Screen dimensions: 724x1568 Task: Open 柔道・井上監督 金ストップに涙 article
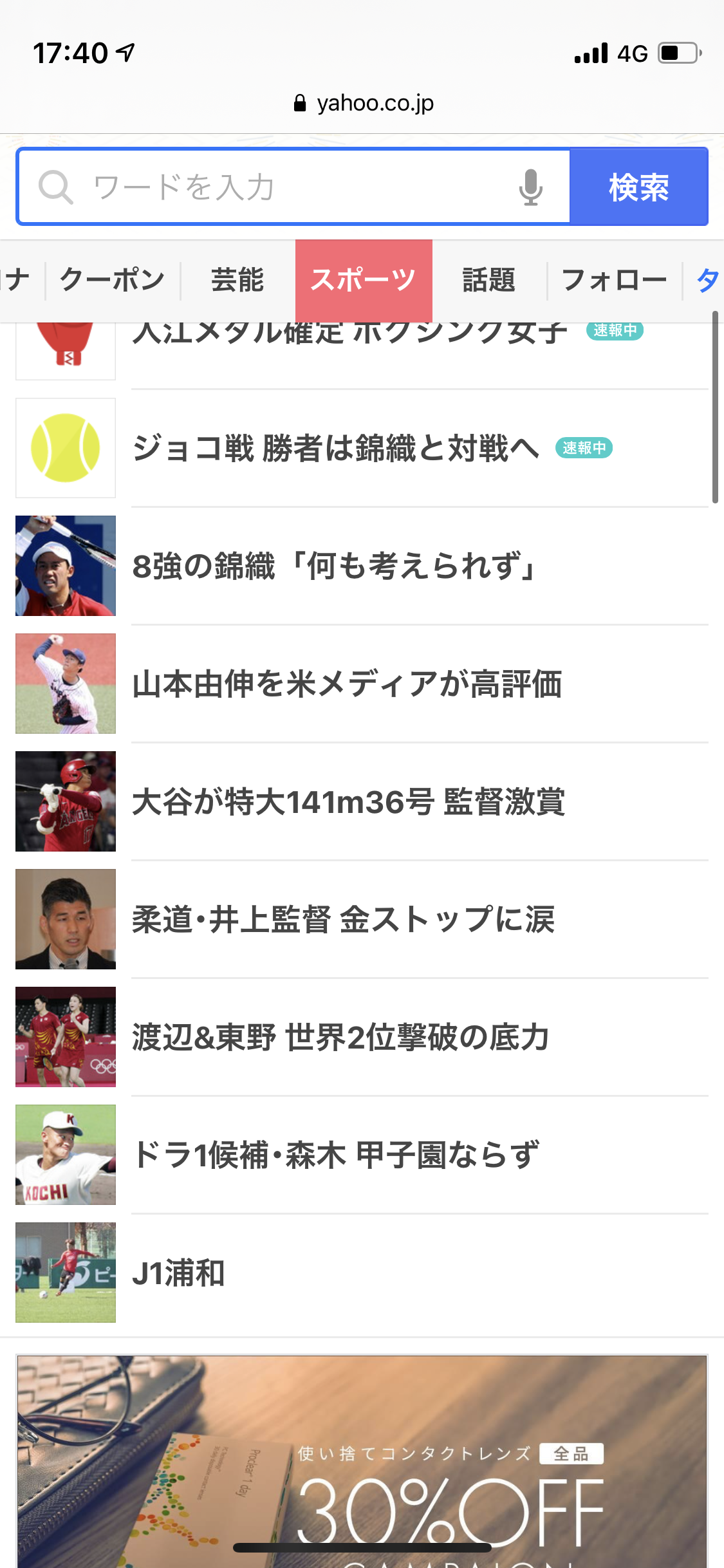[x=343, y=919]
